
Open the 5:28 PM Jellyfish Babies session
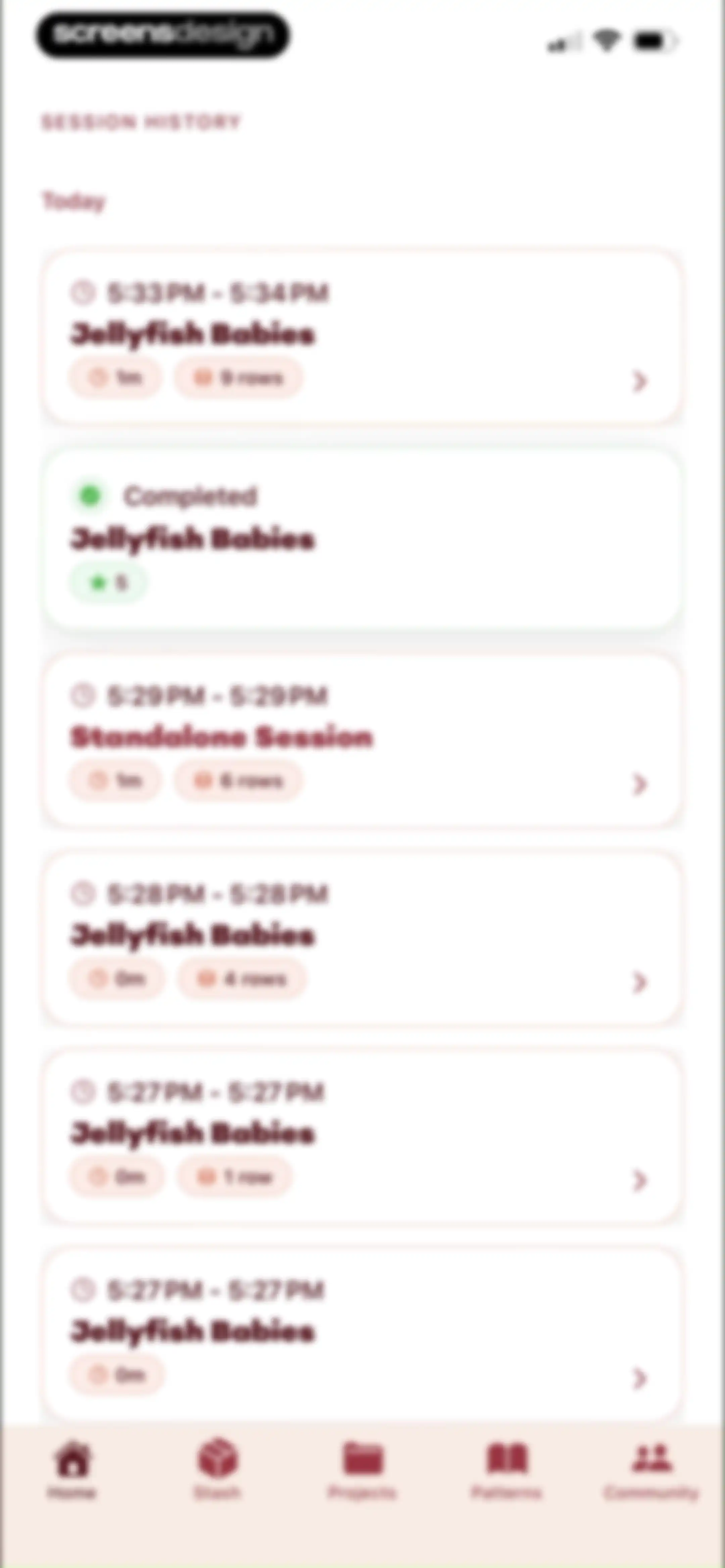(x=361, y=938)
